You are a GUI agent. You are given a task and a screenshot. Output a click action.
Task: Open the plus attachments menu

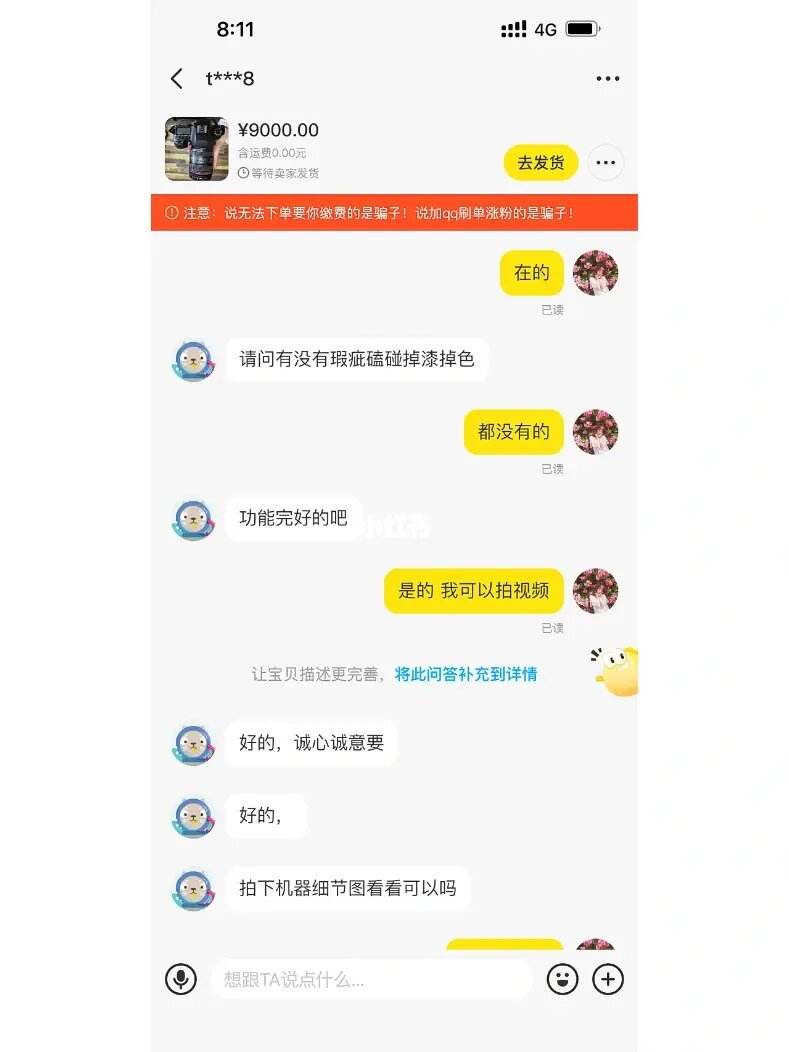pos(608,979)
